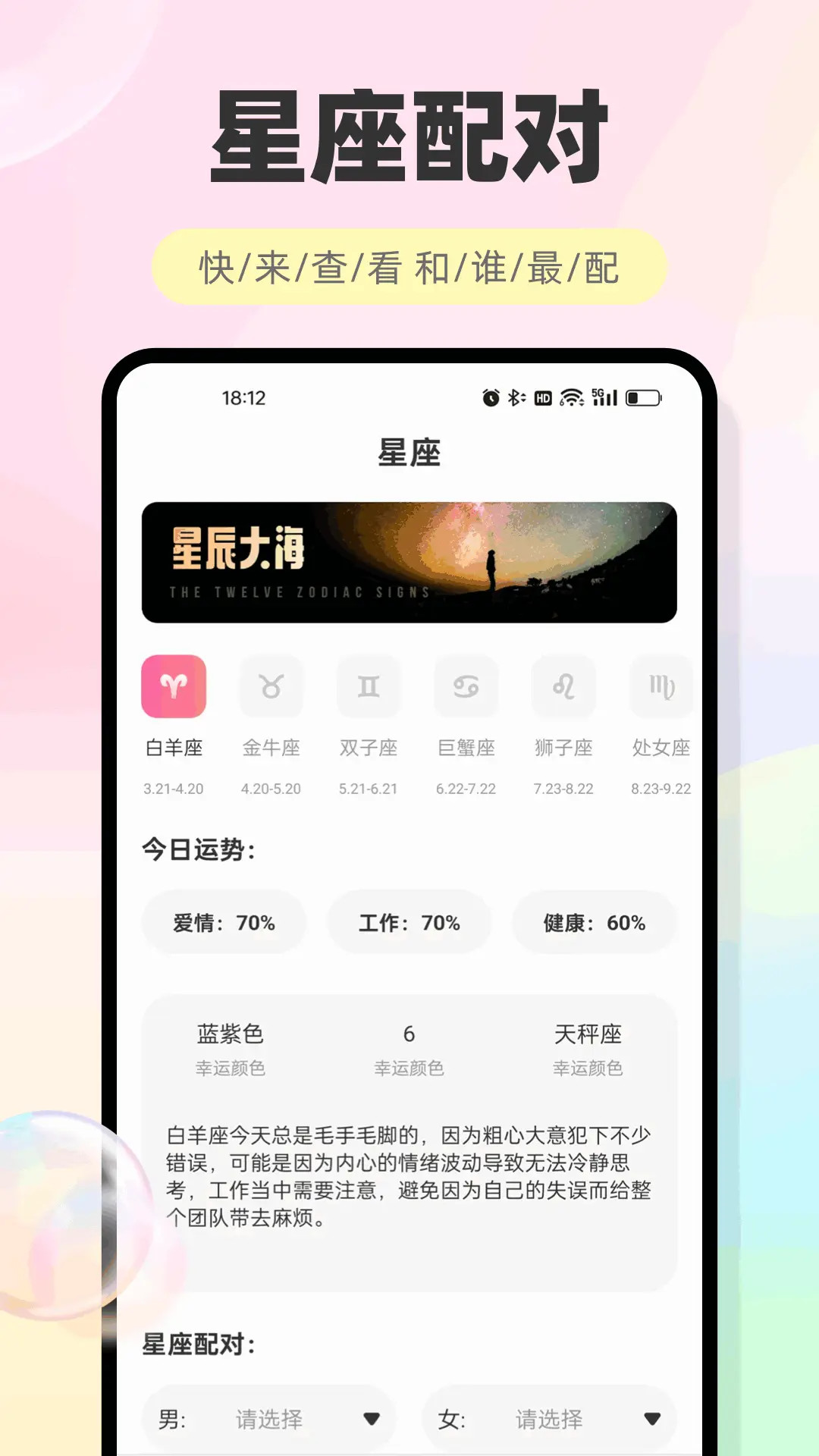
Task: Select the Virgo zodiac icon
Action: pyautogui.click(x=661, y=686)
